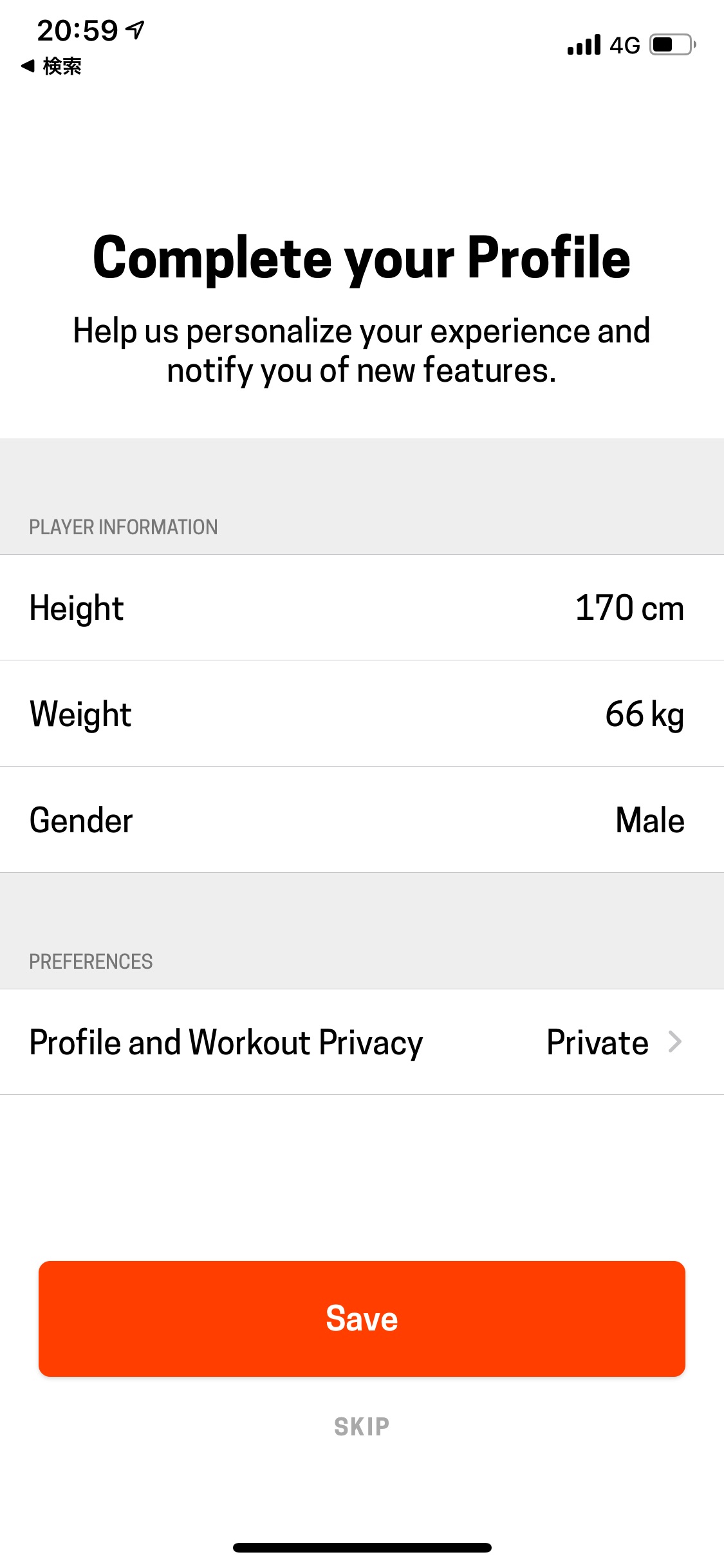Screen dimensions: 724x1568
Task: Return to the previous app via 検索
Action: [x=51, y=66]
